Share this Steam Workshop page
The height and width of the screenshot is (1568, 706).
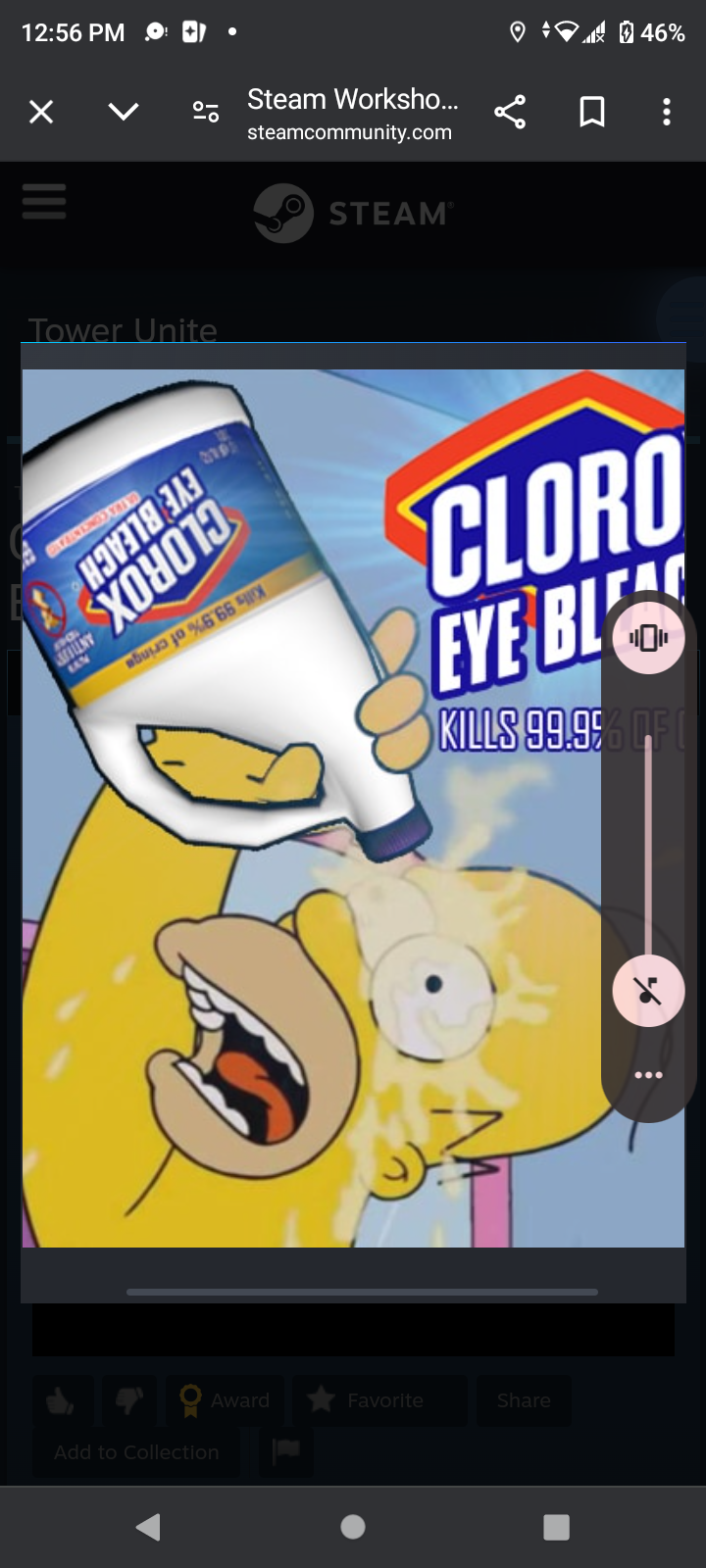(510, 113)
